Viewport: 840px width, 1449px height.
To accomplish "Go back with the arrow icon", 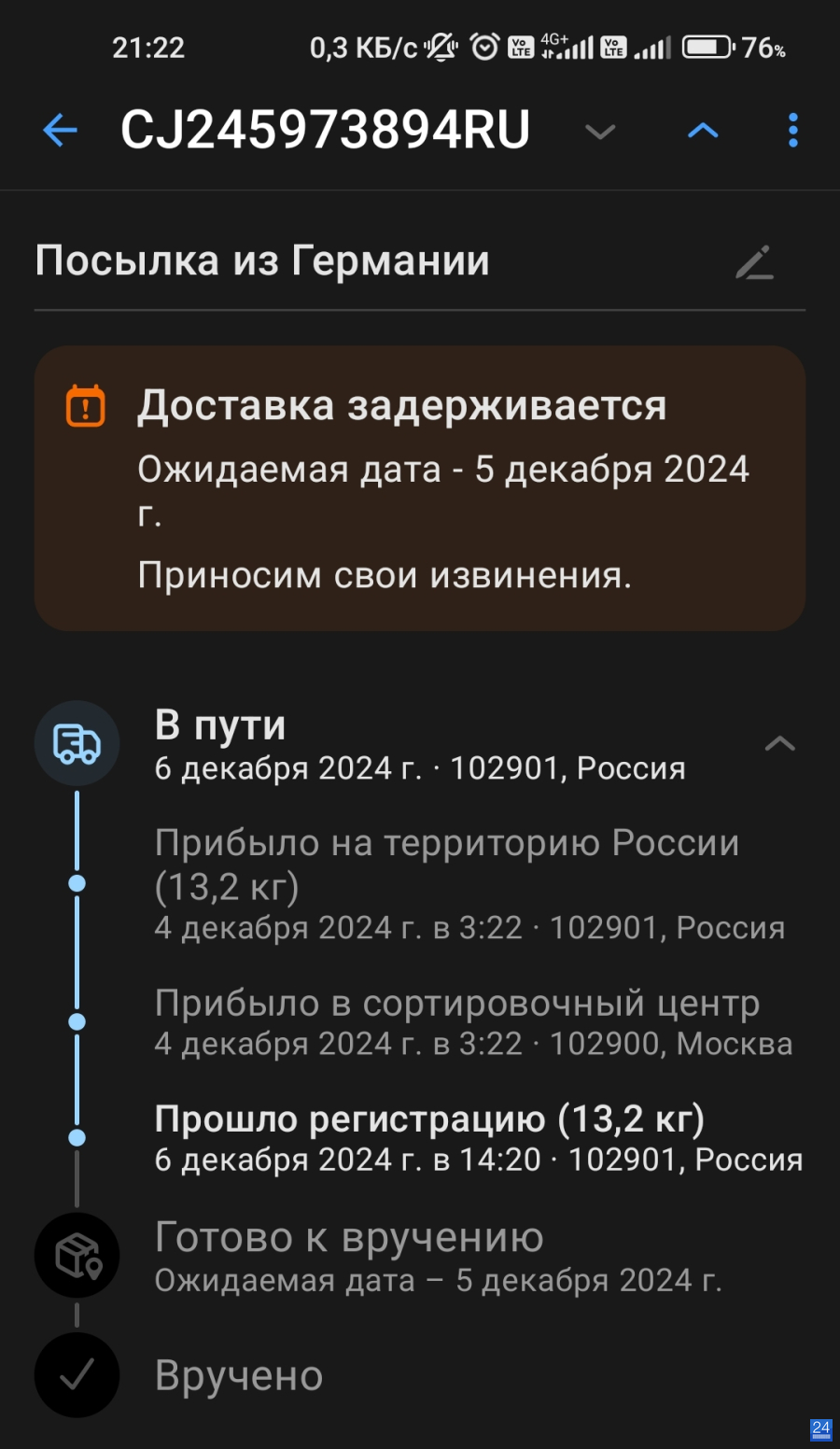I will pos(60,131).
